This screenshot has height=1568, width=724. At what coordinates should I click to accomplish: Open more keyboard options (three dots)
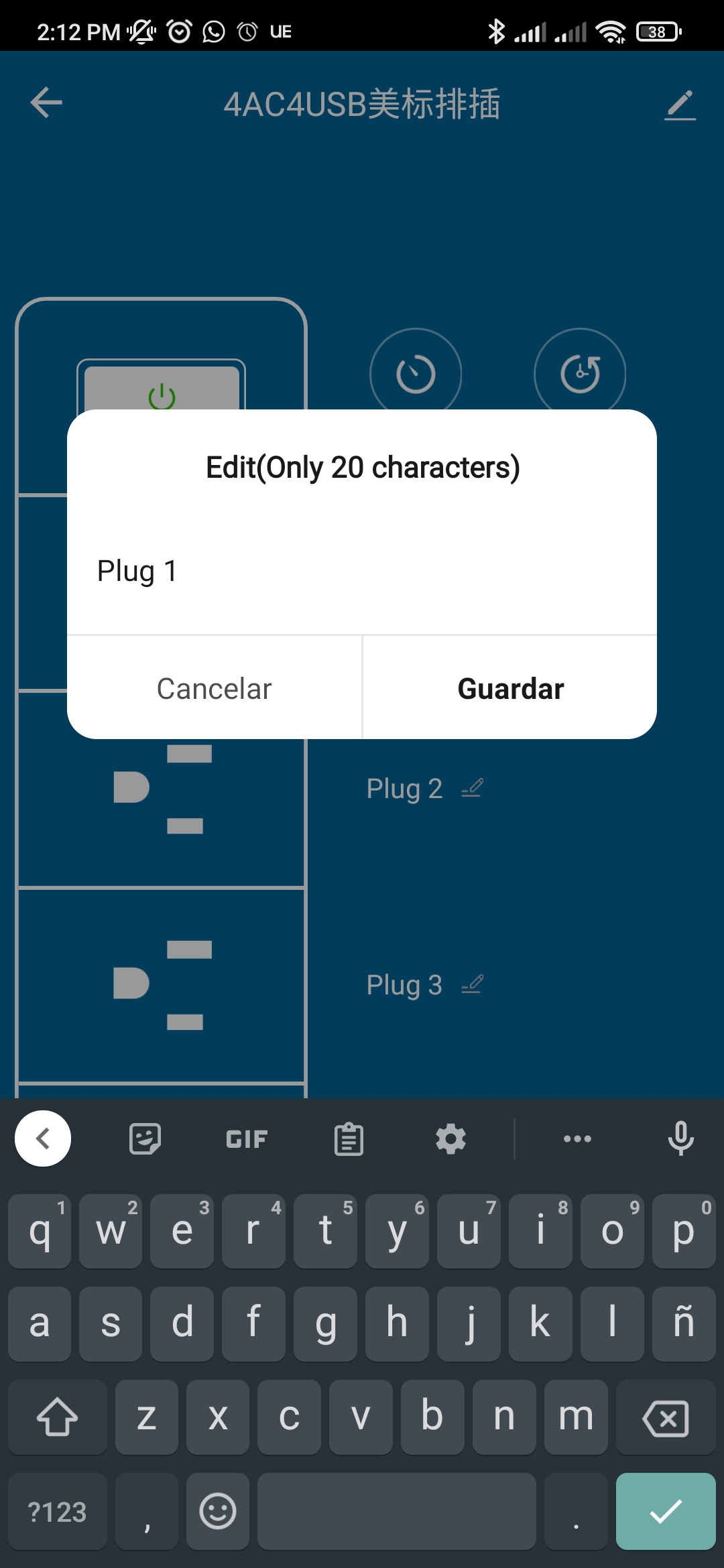(577, 1138)
